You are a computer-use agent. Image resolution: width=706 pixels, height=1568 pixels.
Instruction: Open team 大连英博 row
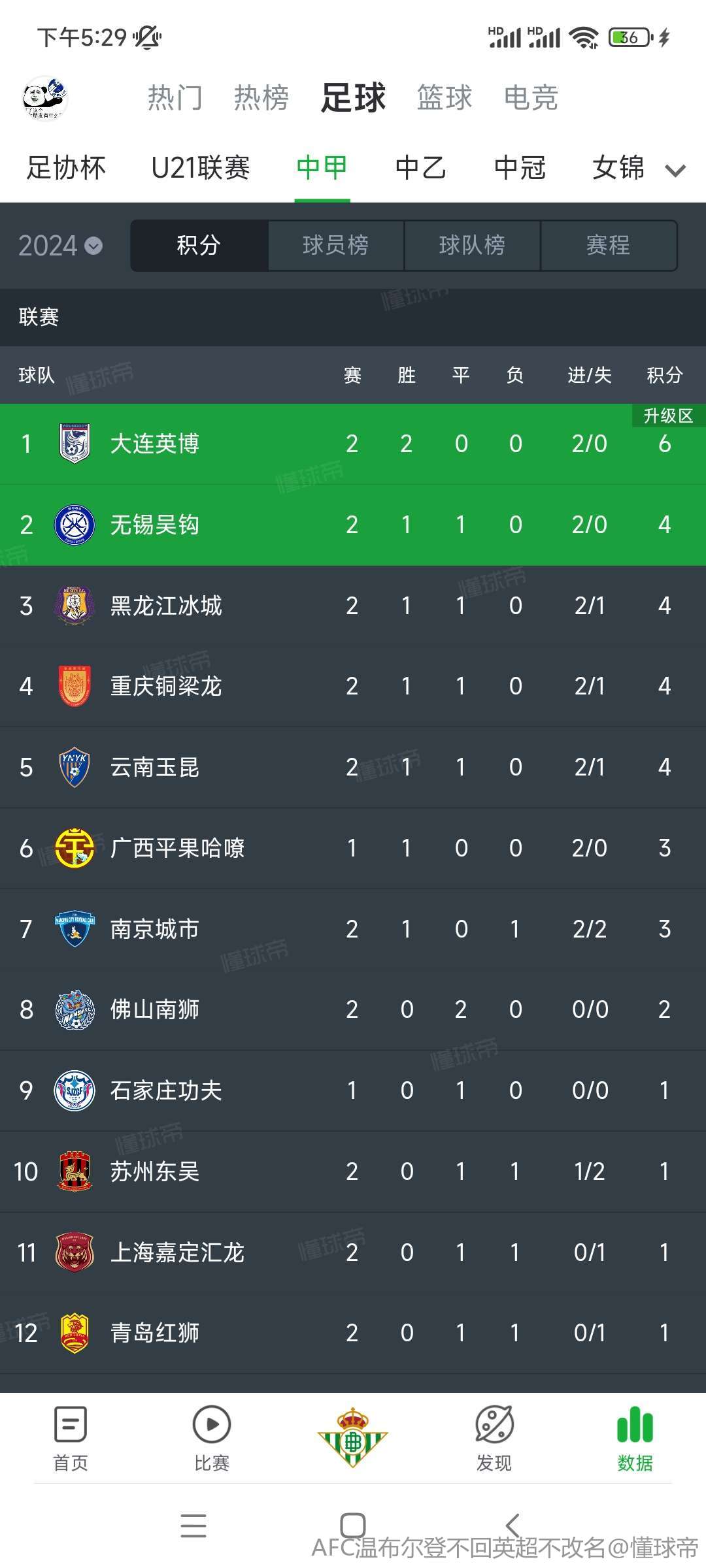pyautogui.click(x=353, y=444)
